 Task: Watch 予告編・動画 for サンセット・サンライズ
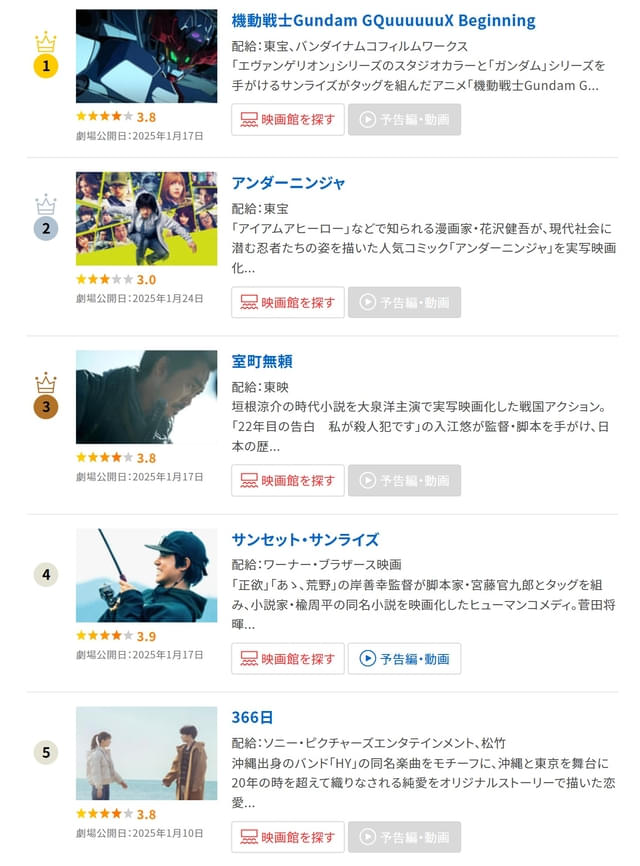[x=404, y=659]
